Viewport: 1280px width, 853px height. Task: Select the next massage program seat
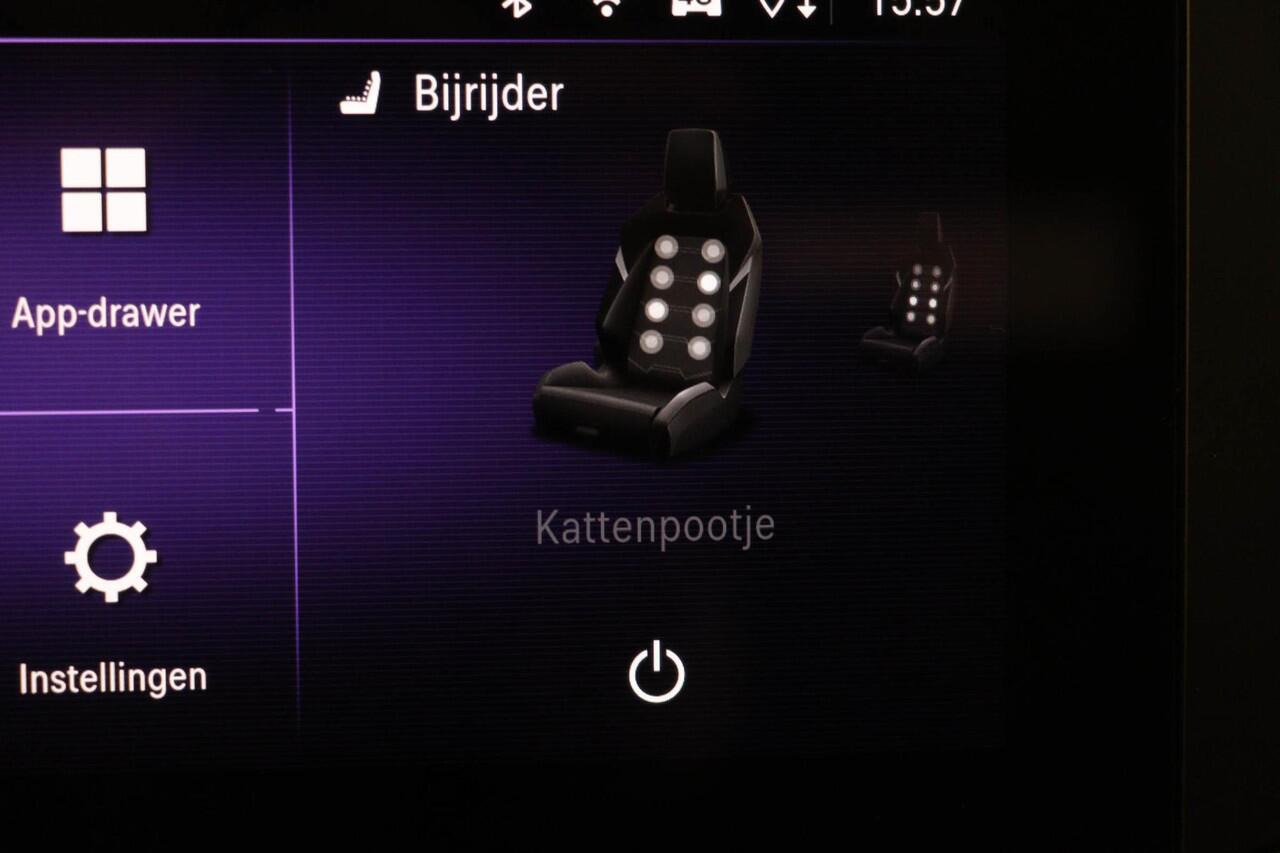[x=910, y=293]
